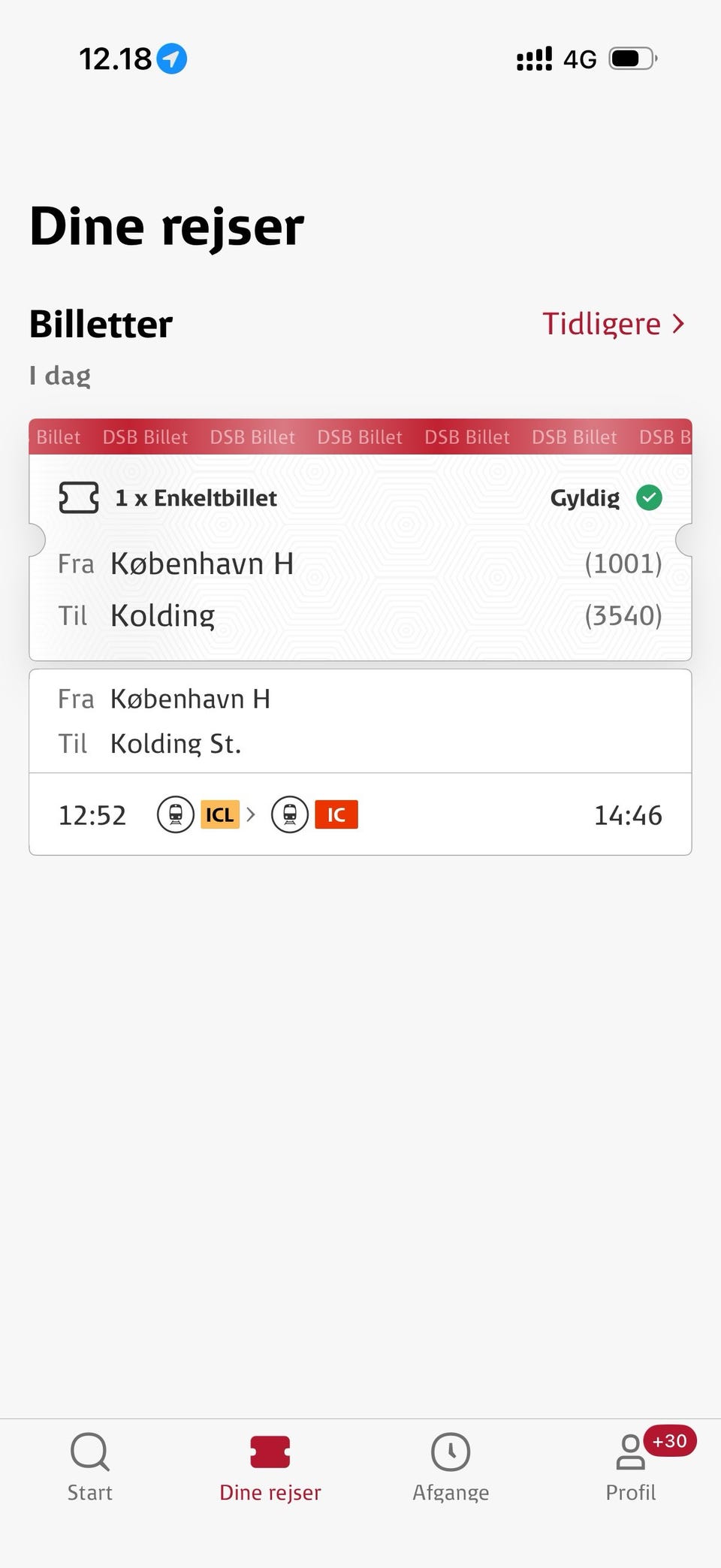This screenshot has height=1568, width=721.
Task: Open the Dine rejser ticket icon
Action: tap(270, 1450)
